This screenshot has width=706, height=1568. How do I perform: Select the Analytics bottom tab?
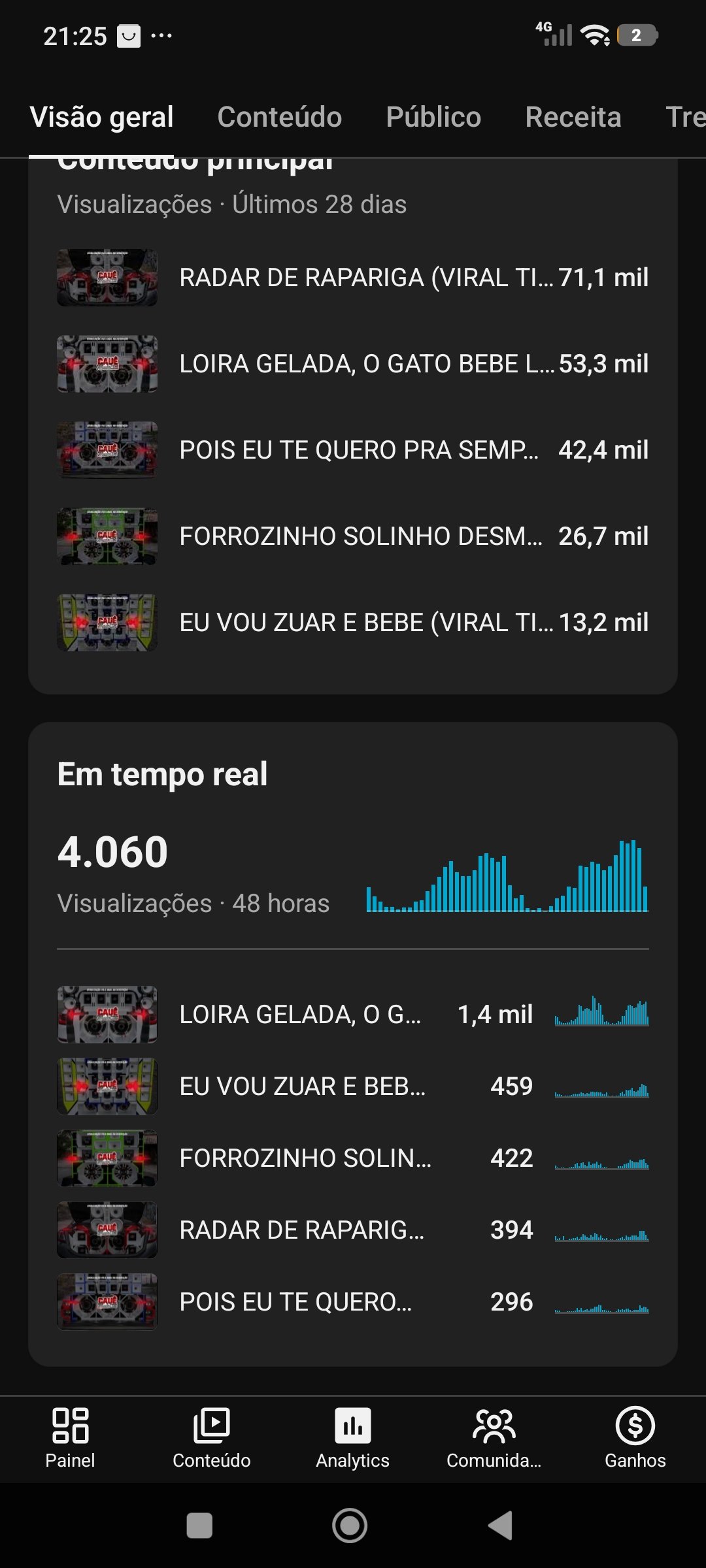(x=353, y=1438)
